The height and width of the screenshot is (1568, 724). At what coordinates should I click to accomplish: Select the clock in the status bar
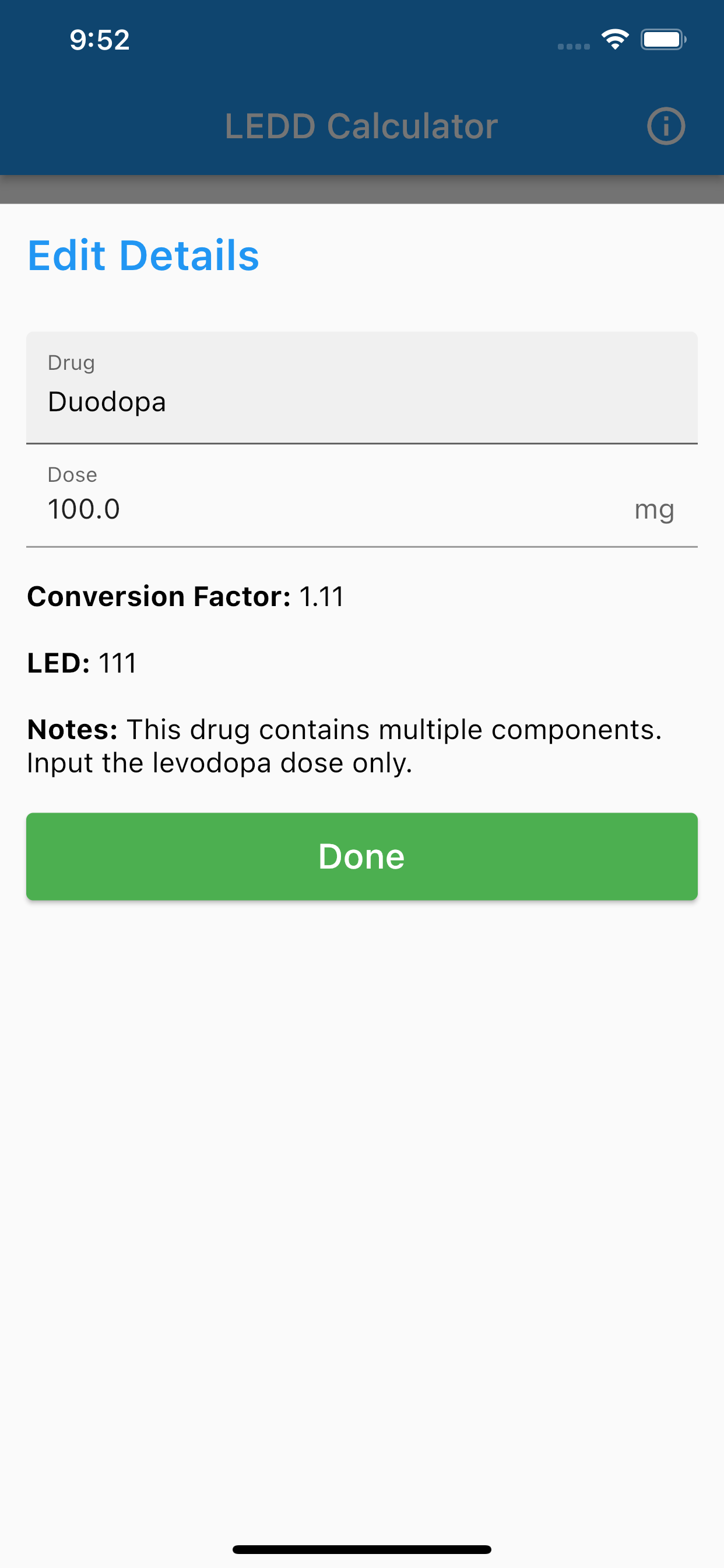coord(99,40)
